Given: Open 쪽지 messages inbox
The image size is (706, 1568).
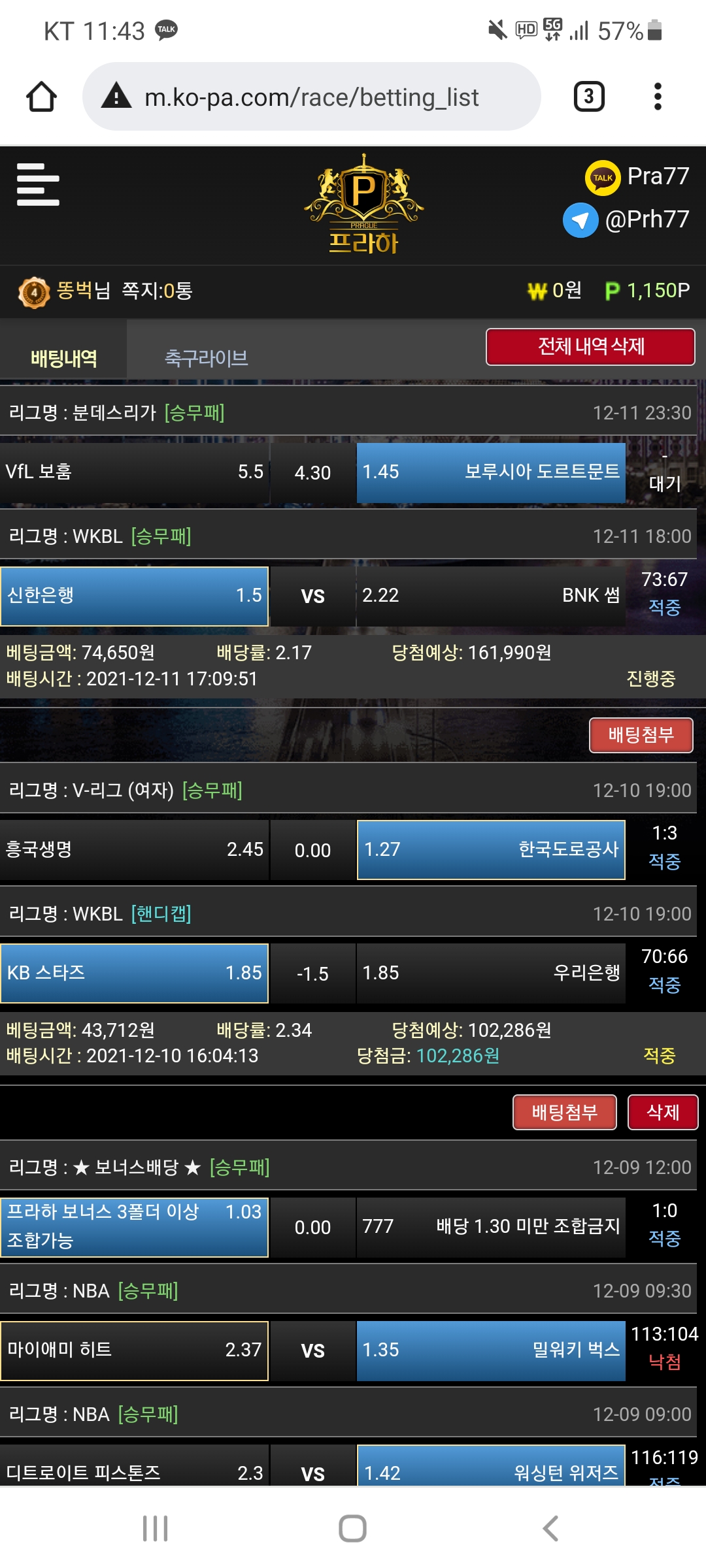Looking at the screenshot, I should pos(157,291).
